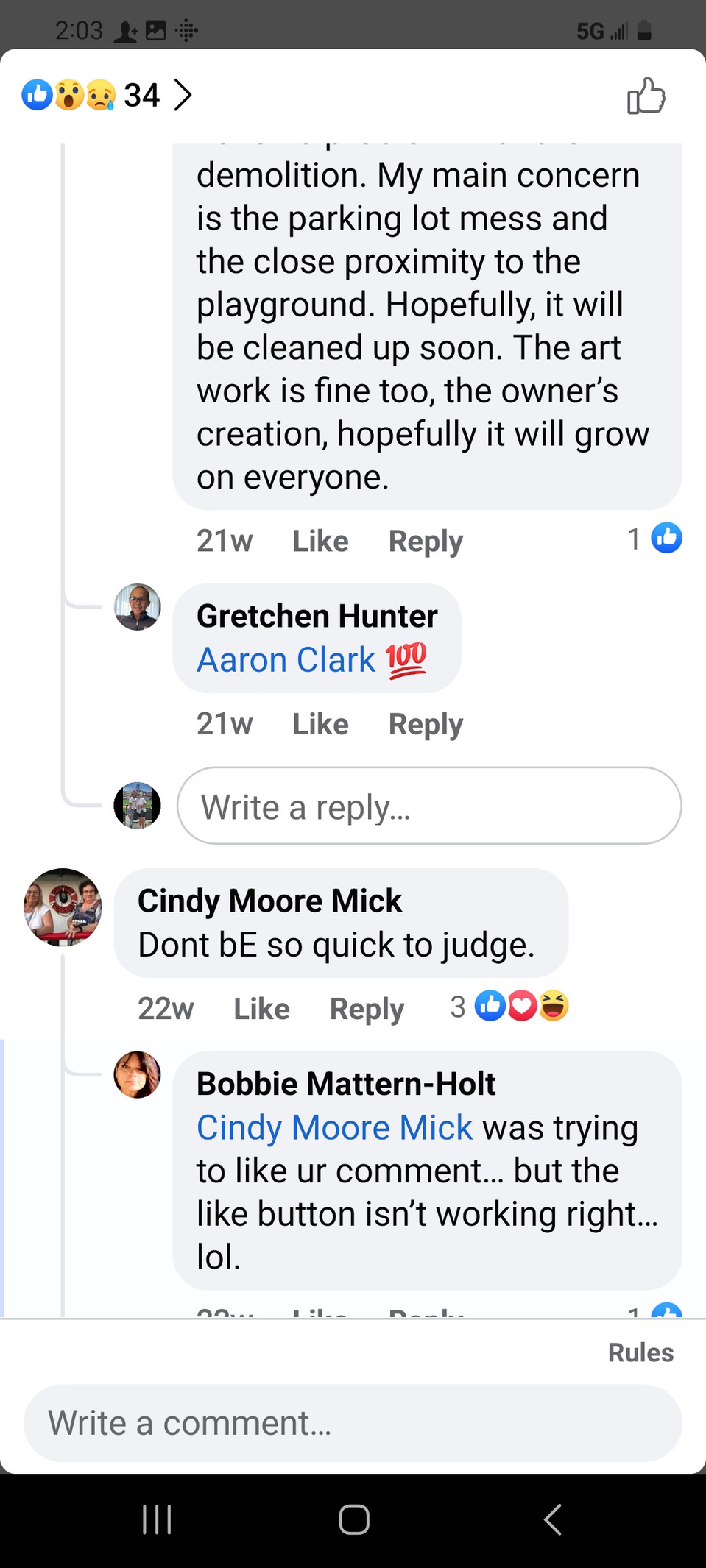Open the 34 reactions list

107,95
